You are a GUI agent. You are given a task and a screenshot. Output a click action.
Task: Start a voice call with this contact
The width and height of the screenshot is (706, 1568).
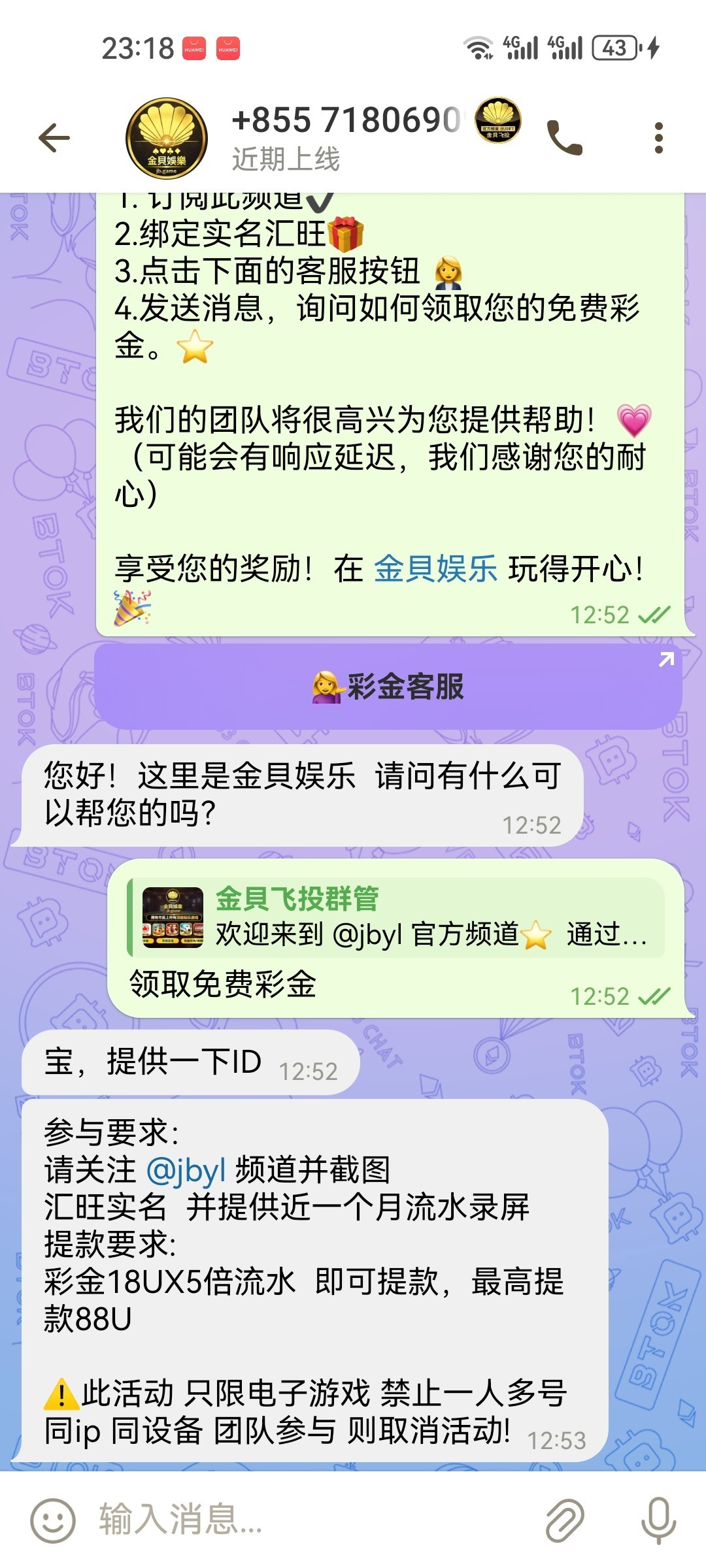564,138
